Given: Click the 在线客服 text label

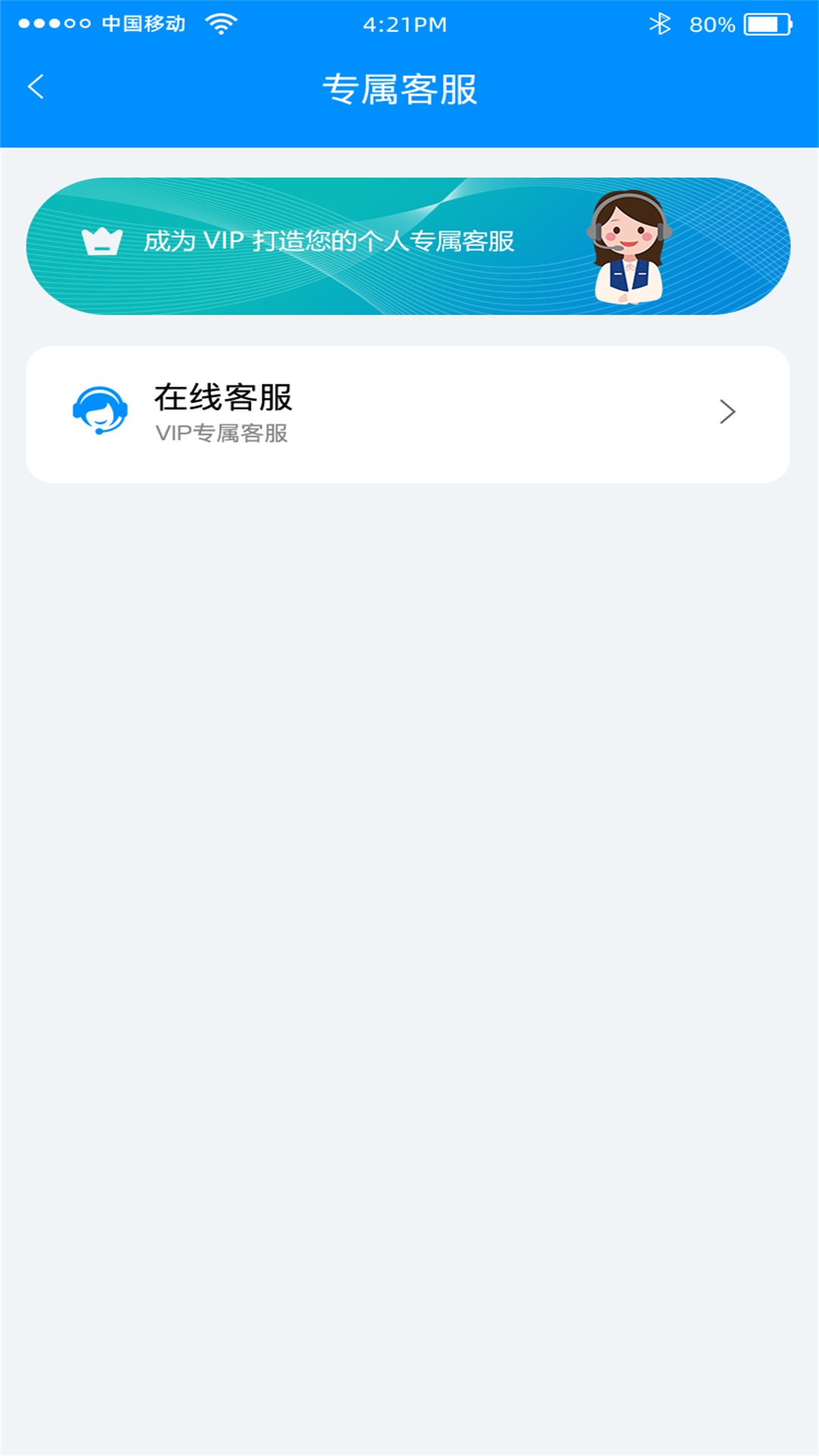Looking at the screenshot, I should (223, 397).
